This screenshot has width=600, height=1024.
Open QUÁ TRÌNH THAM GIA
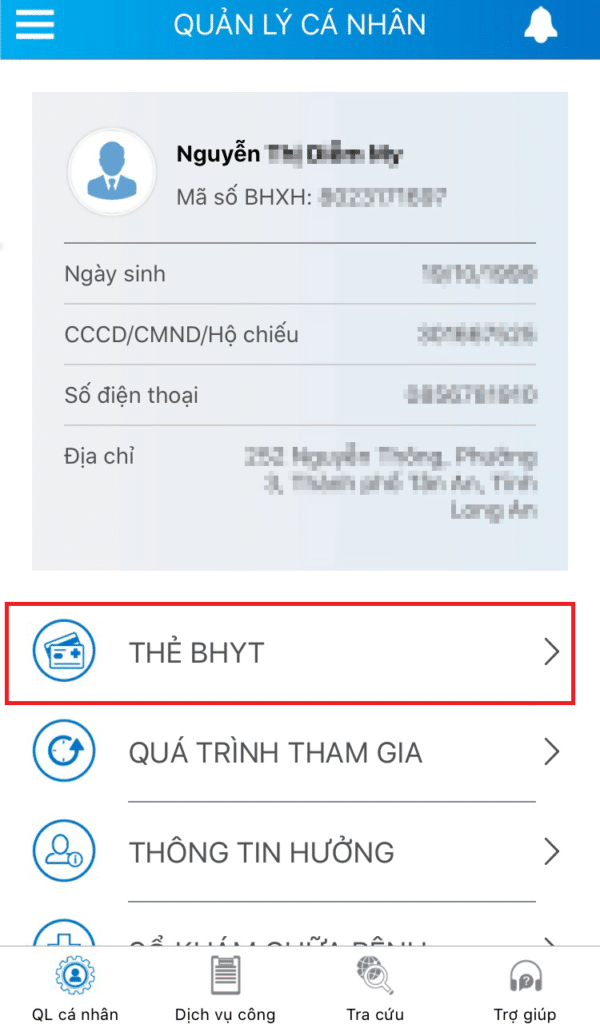coord(290,753)
